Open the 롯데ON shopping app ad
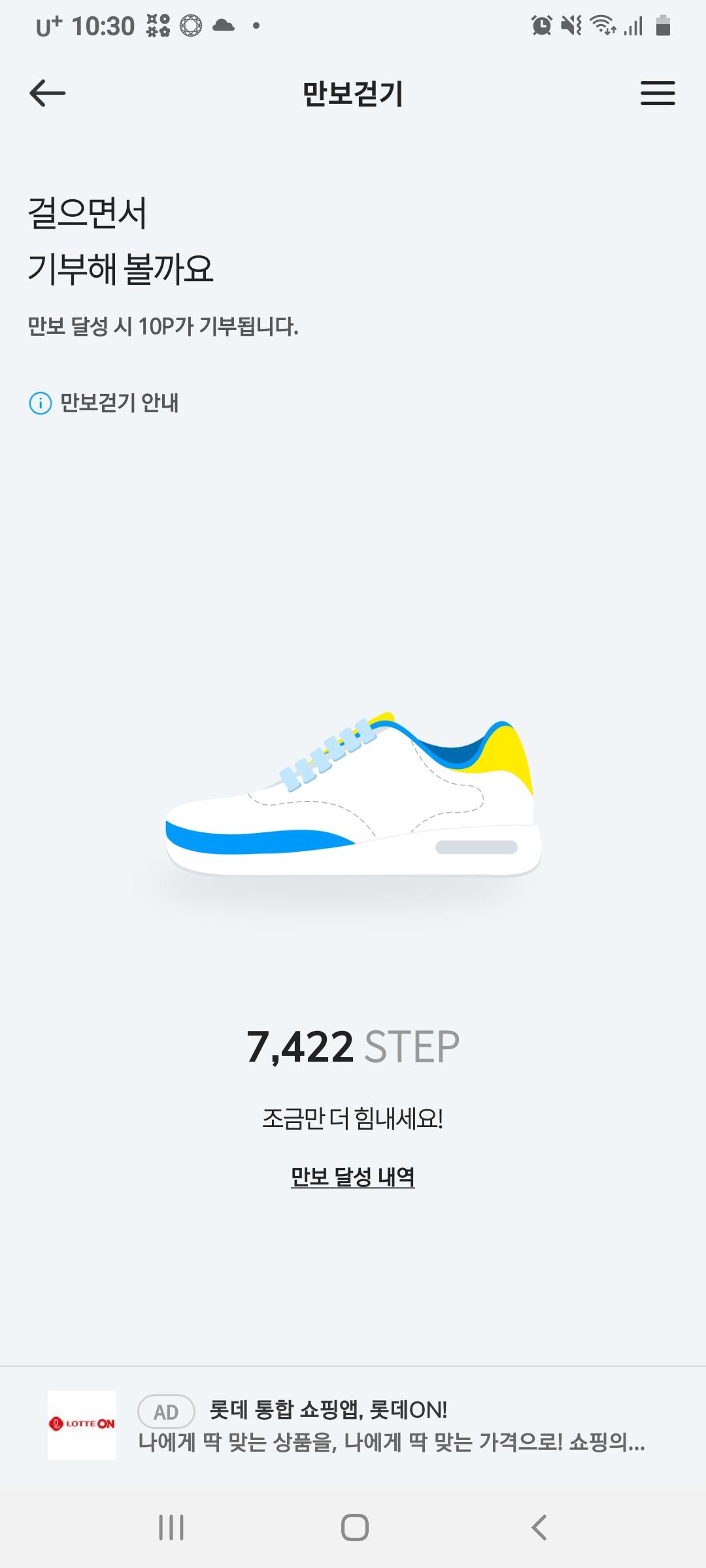The height and width of the screenshot is (1568, 706). (x=353, y=1425)
